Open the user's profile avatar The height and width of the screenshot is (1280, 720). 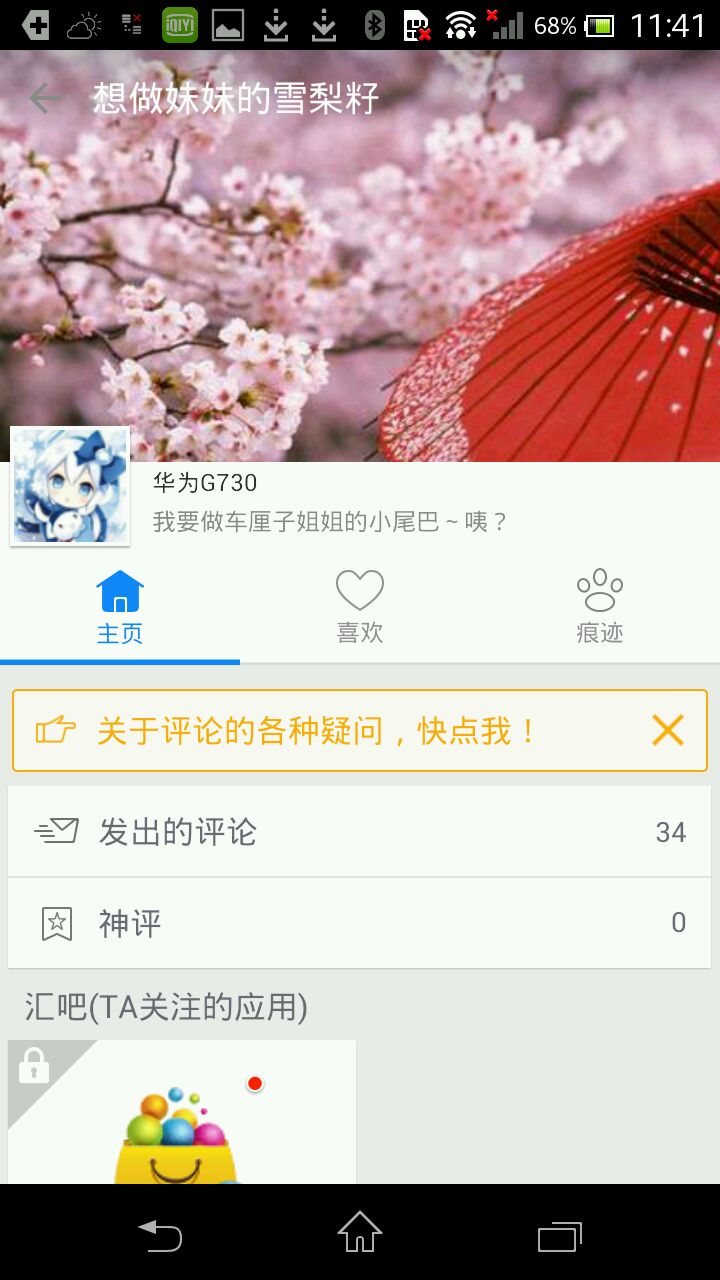click(70, 486)
